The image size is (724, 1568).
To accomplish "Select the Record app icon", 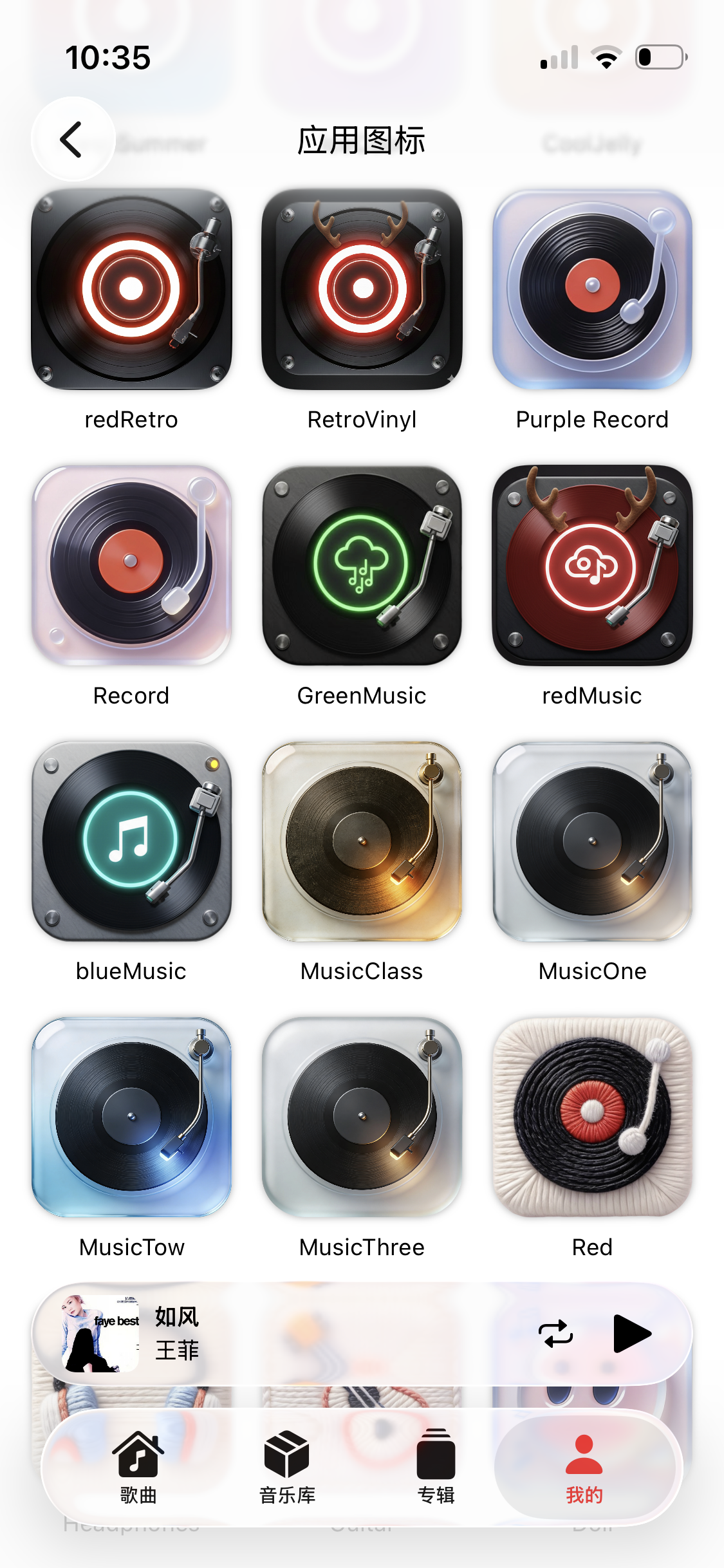I will coord(131,565).
